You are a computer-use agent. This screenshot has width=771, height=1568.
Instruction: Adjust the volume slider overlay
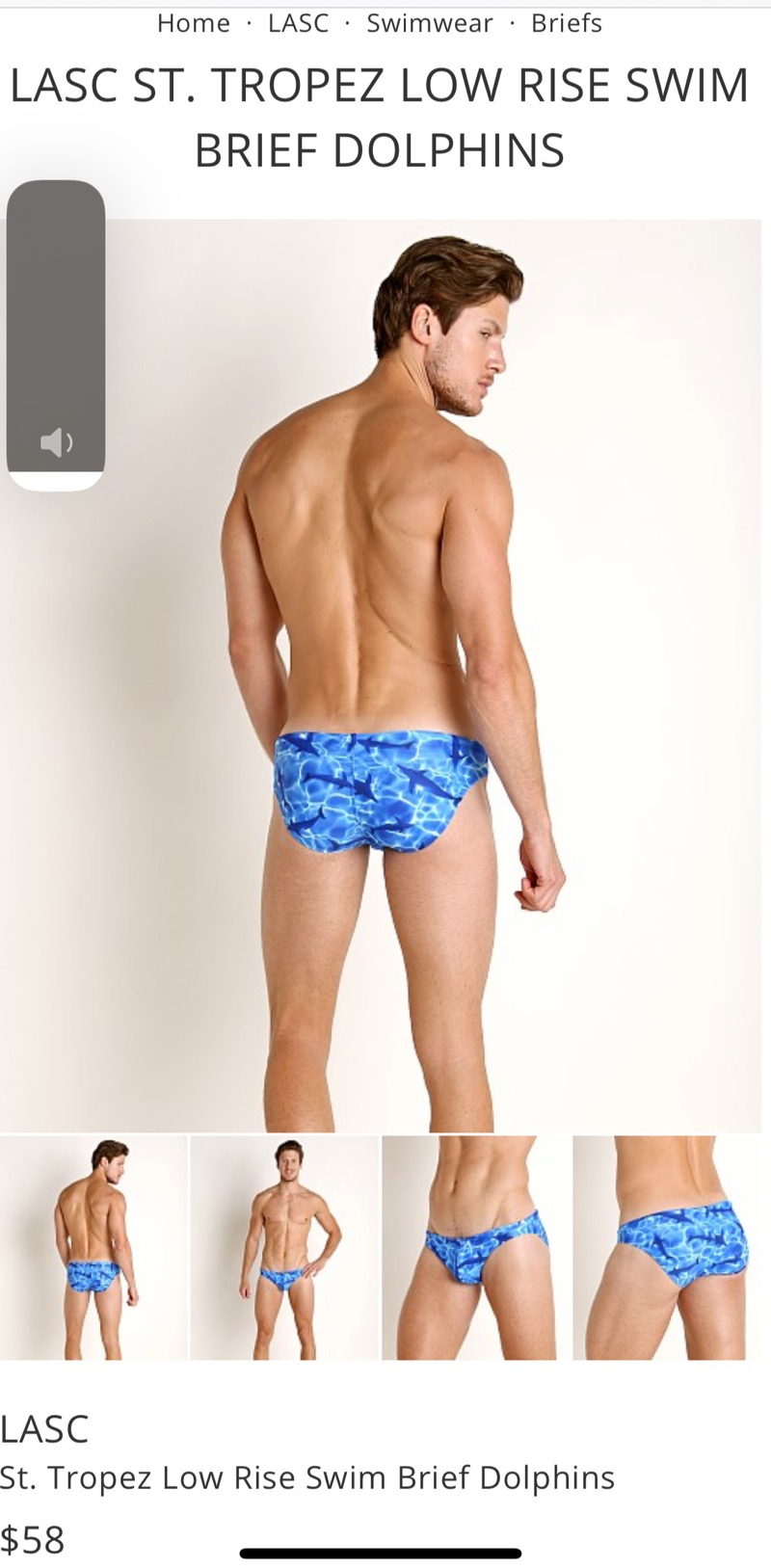pos(56,335)
